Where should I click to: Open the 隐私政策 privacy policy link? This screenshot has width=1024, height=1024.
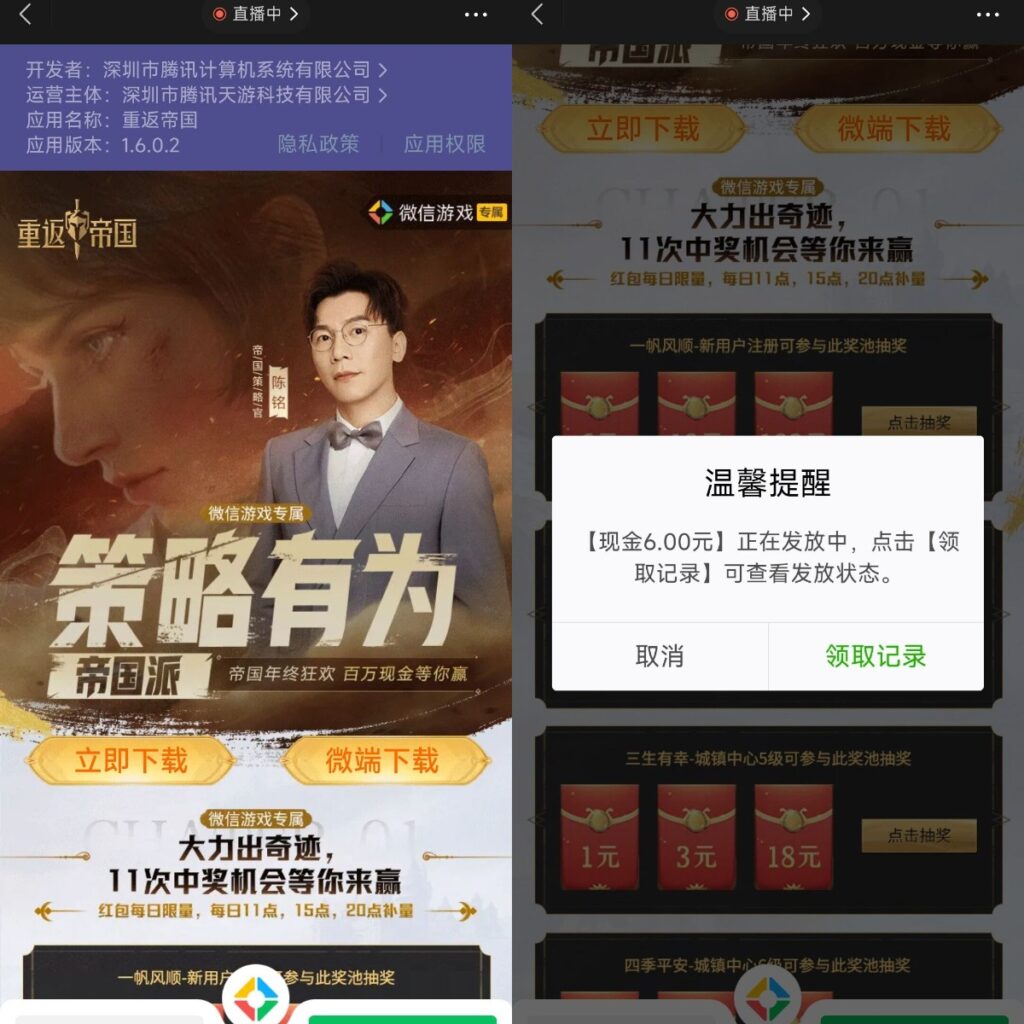[318, 144]
